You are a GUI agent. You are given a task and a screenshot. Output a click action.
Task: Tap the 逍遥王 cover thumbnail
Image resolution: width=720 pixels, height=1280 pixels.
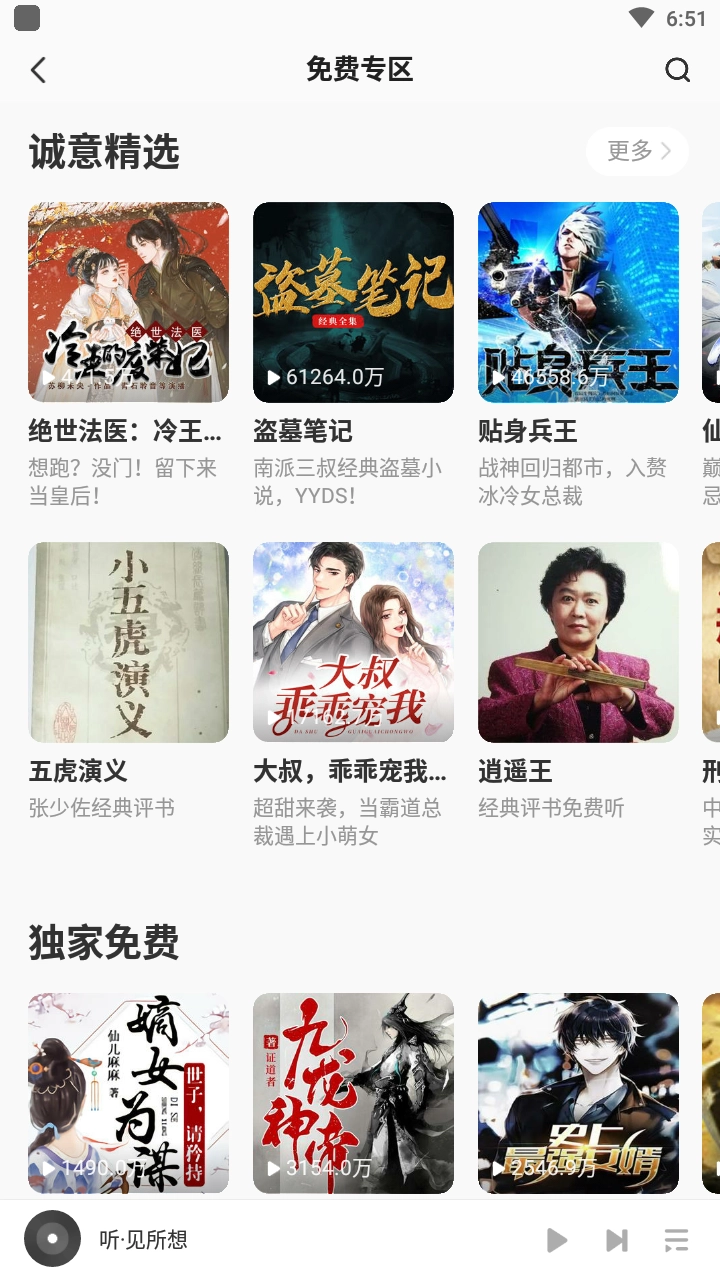[578, 643]
